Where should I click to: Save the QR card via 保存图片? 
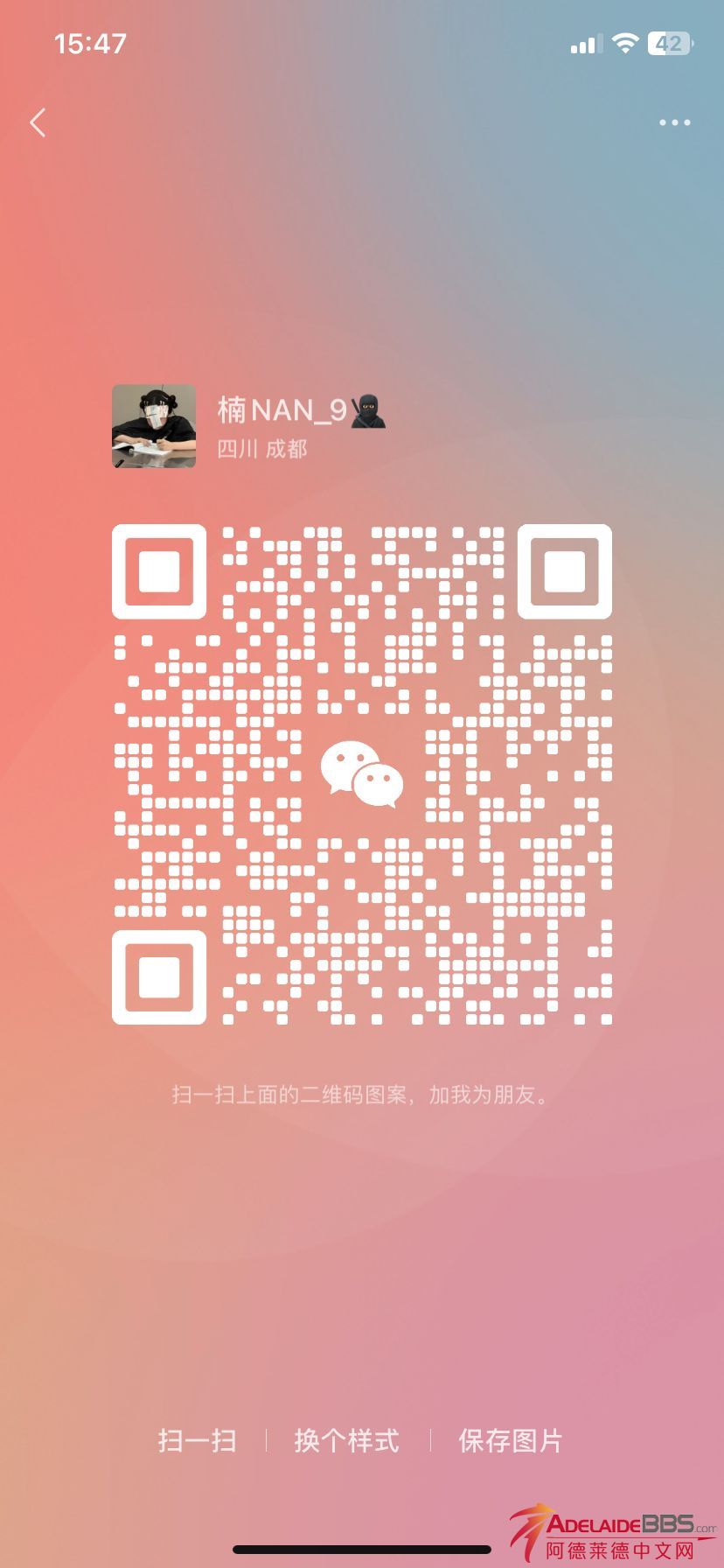point(511,1440)
